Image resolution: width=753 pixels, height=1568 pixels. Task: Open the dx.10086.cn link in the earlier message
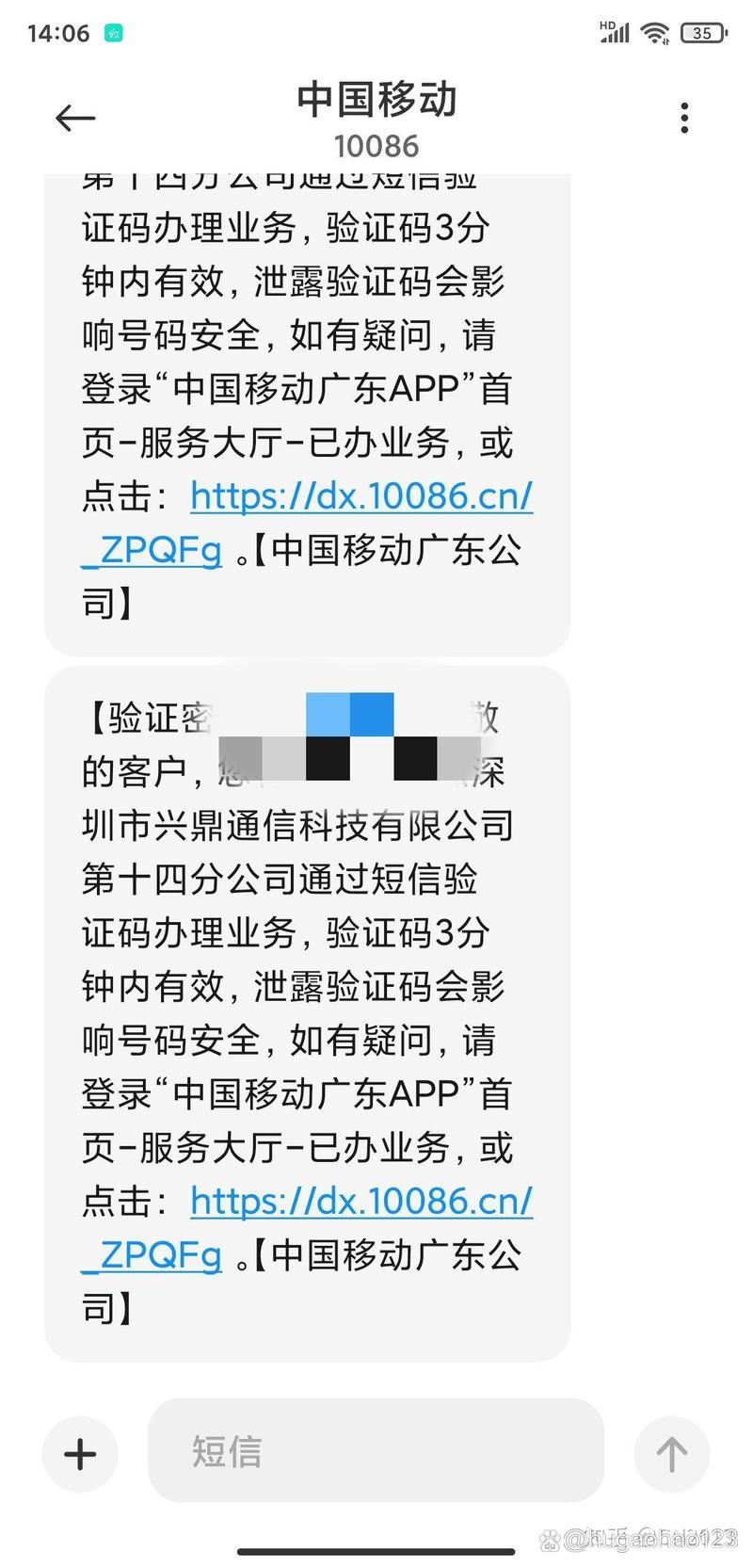[361, 496]
